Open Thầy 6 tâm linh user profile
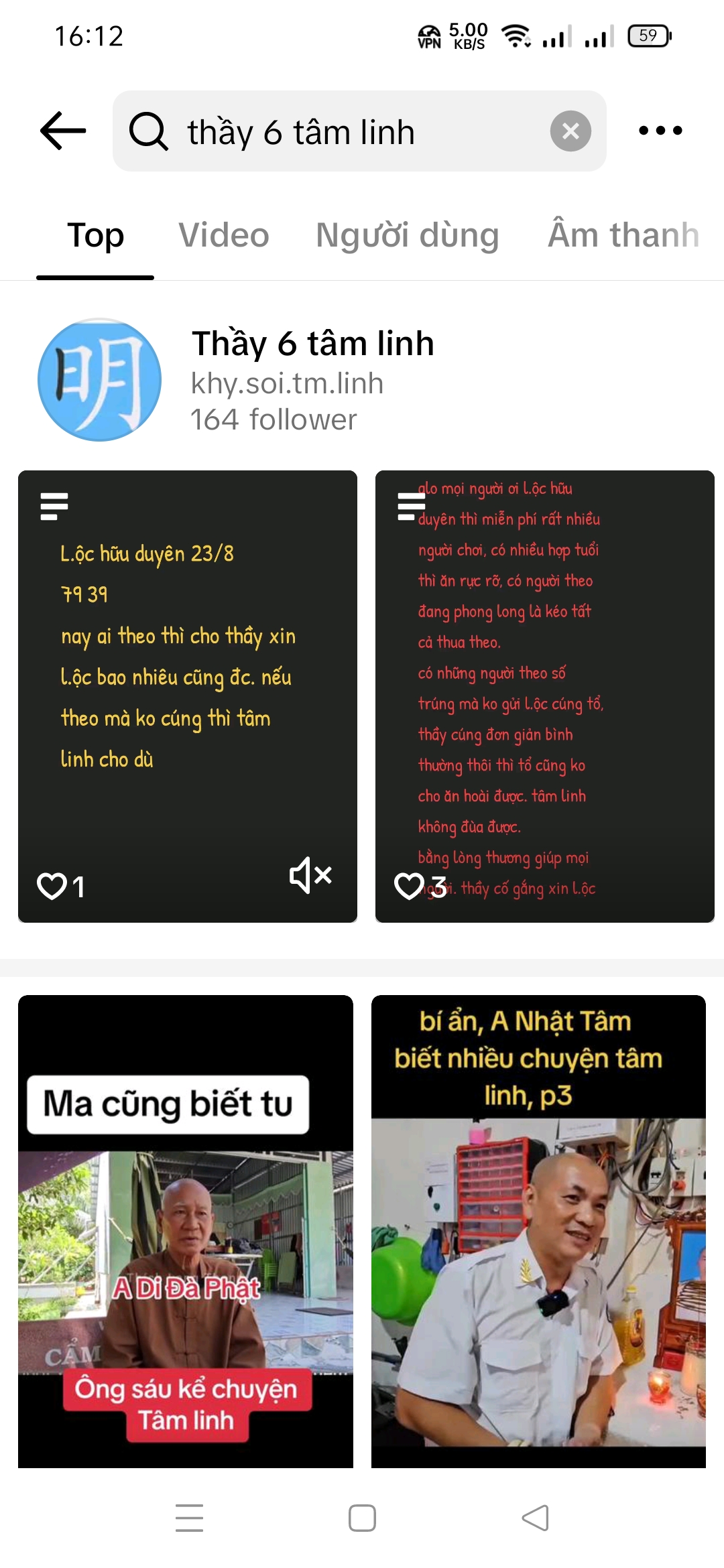724x1568 pixels. [x=362, y=379]
